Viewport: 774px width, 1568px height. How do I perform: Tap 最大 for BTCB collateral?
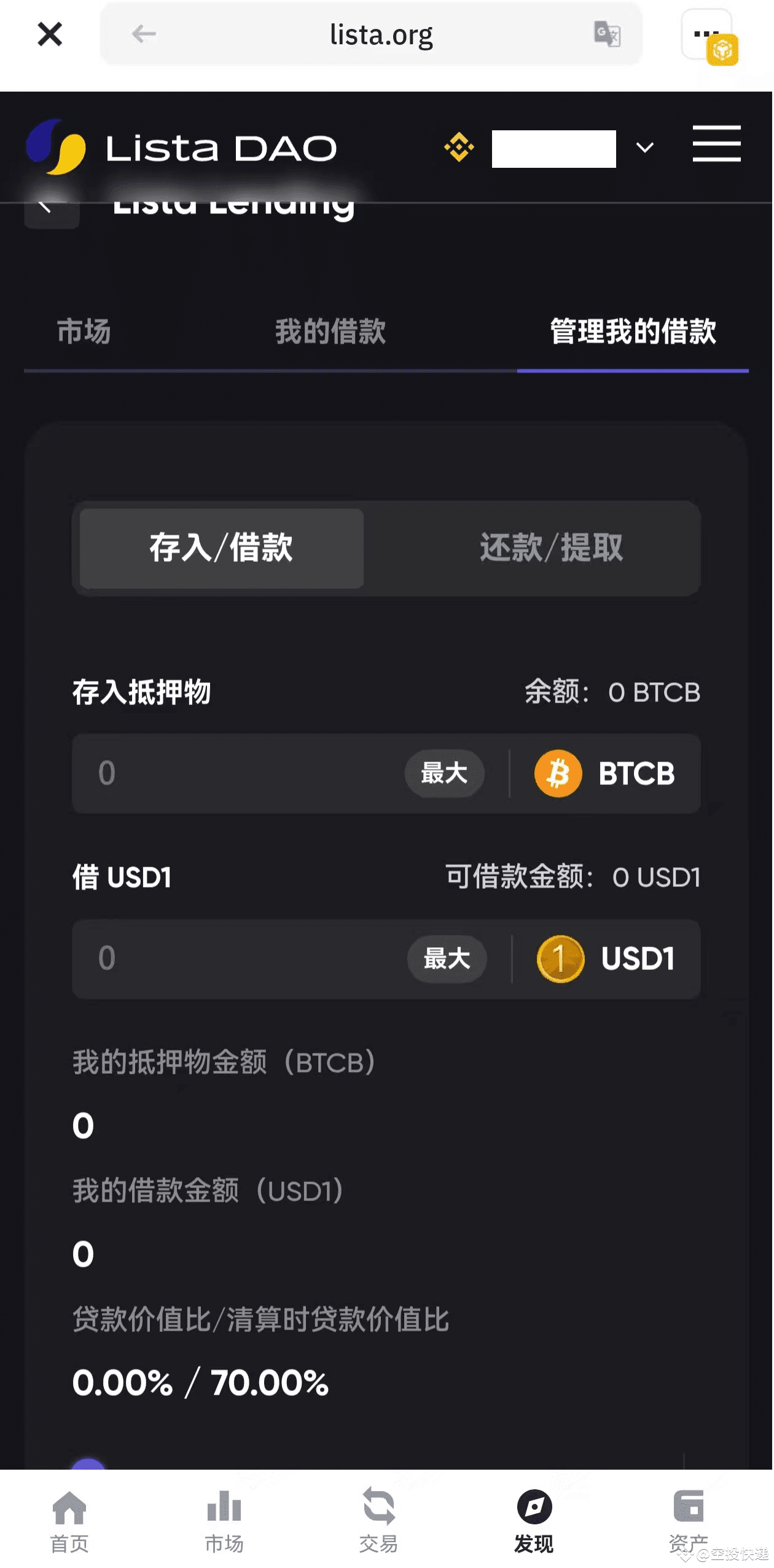(445, 774)
